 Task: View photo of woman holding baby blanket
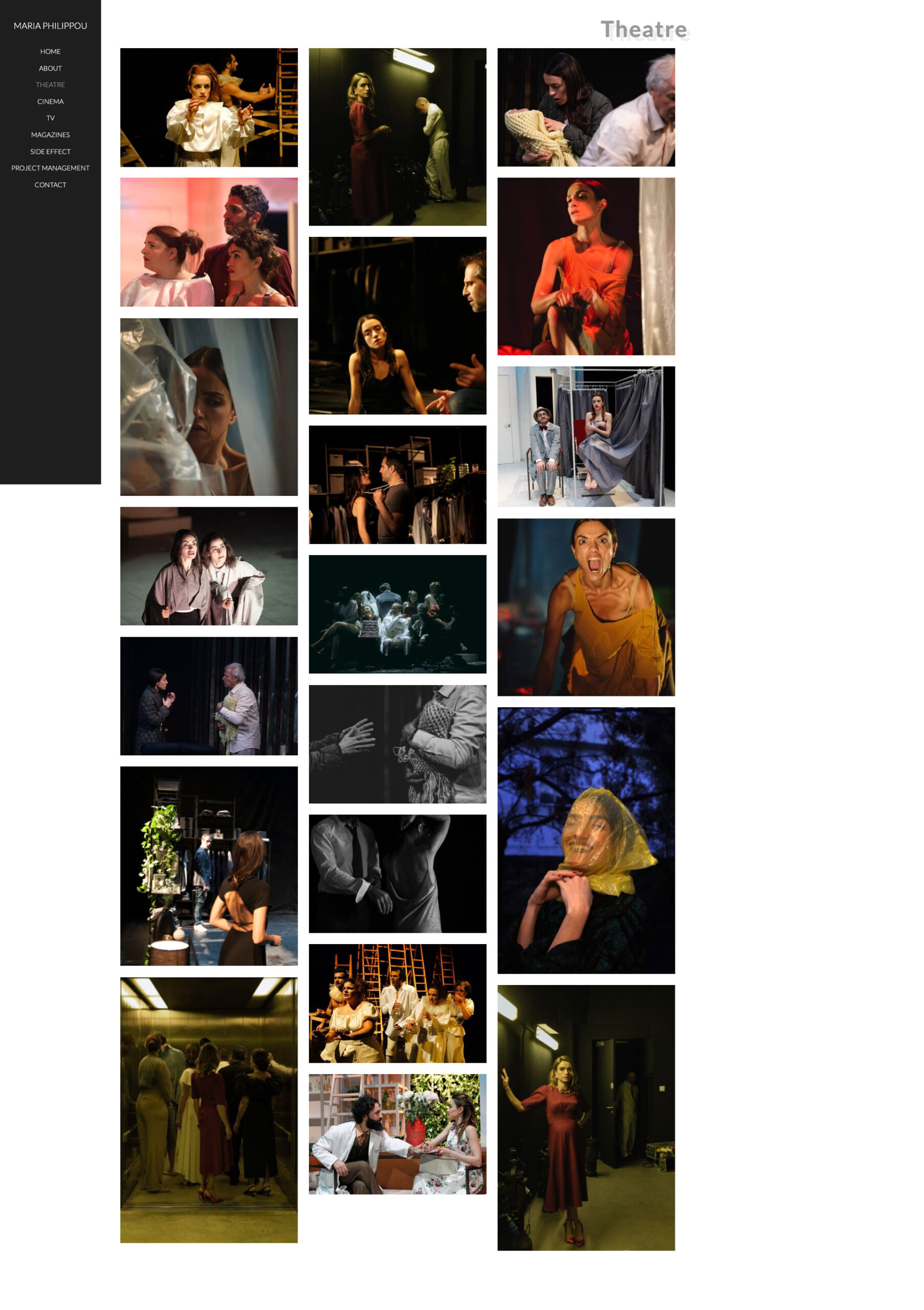[586, 107]
